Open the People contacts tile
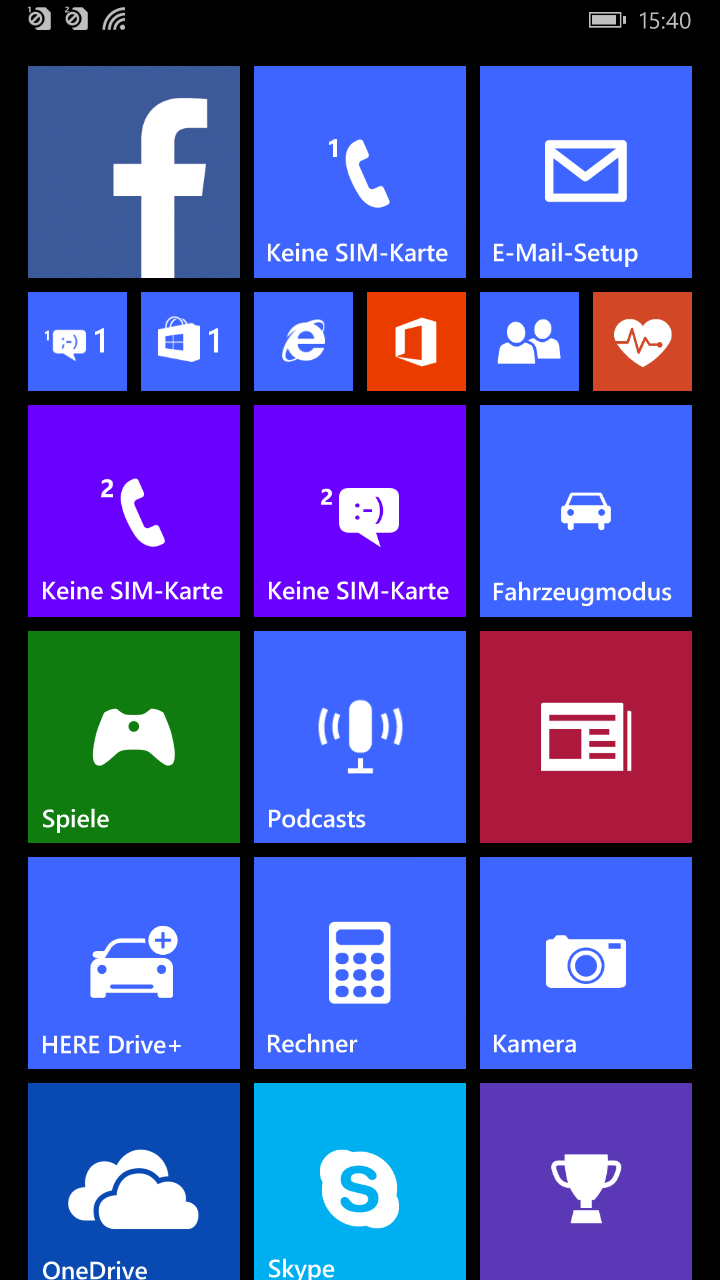This screenshot has height=1280, width=720. [529, 341]
